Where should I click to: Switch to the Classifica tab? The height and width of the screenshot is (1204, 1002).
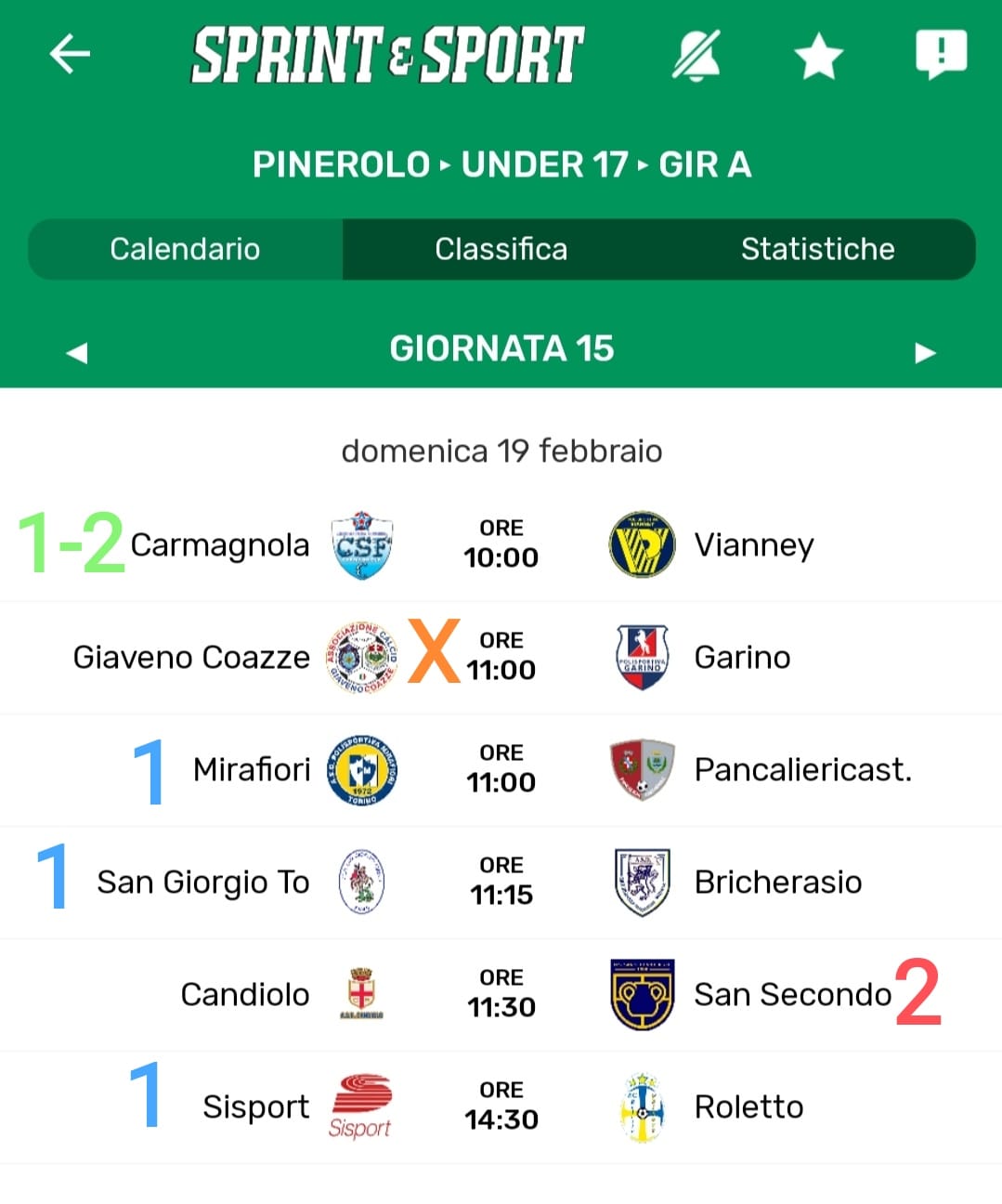tap(501, 249)
